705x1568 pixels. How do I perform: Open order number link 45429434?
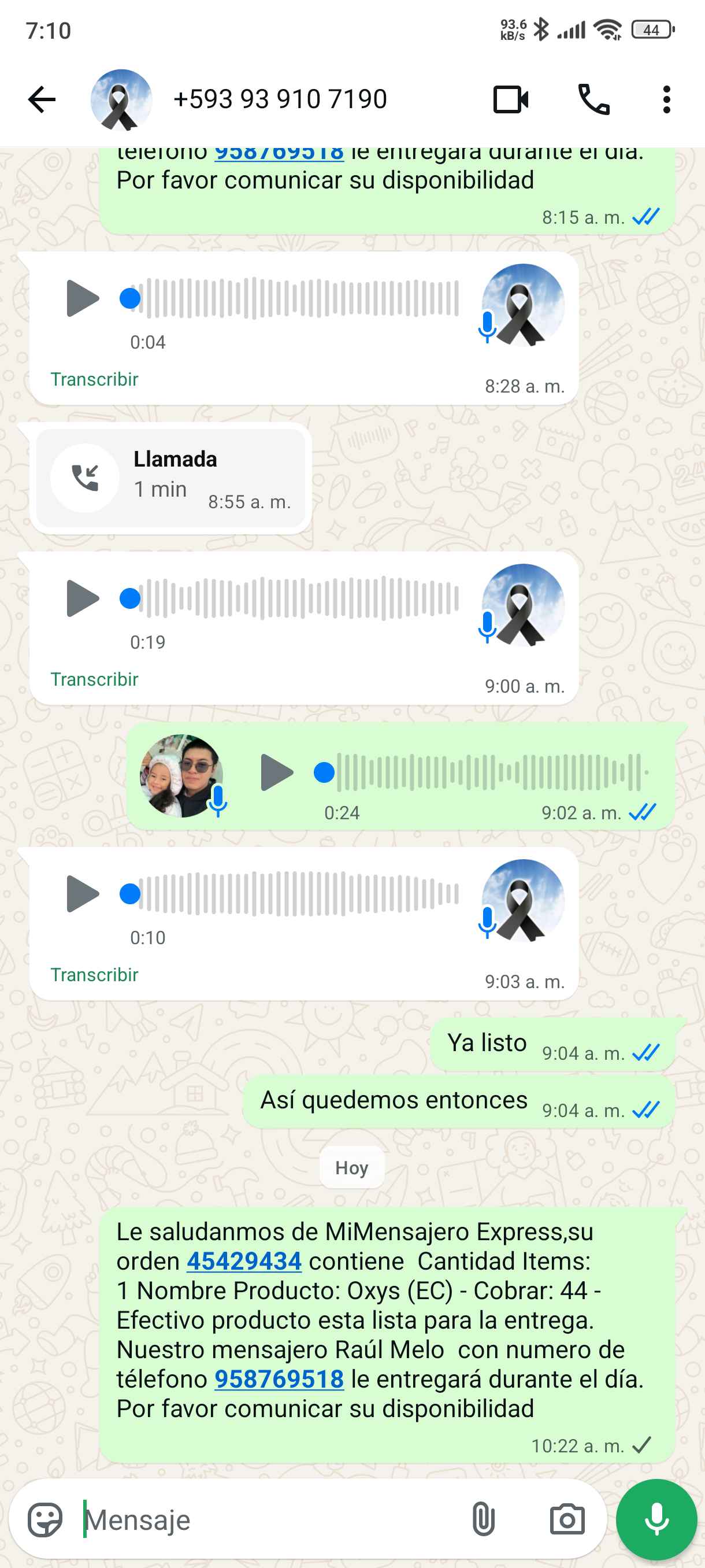(x=244, y=1261)
